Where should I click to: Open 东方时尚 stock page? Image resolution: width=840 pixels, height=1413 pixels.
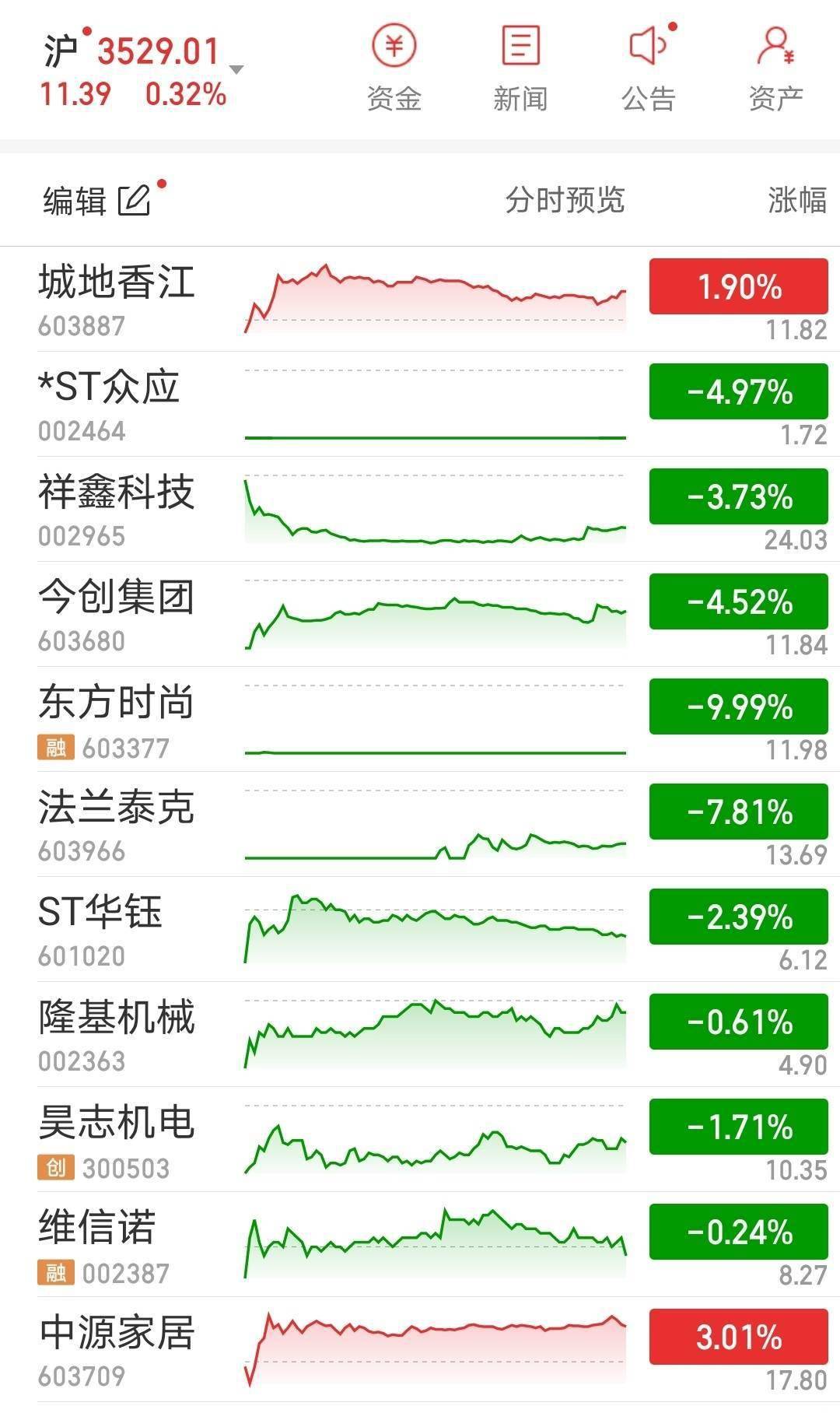(x=420, y=719)
